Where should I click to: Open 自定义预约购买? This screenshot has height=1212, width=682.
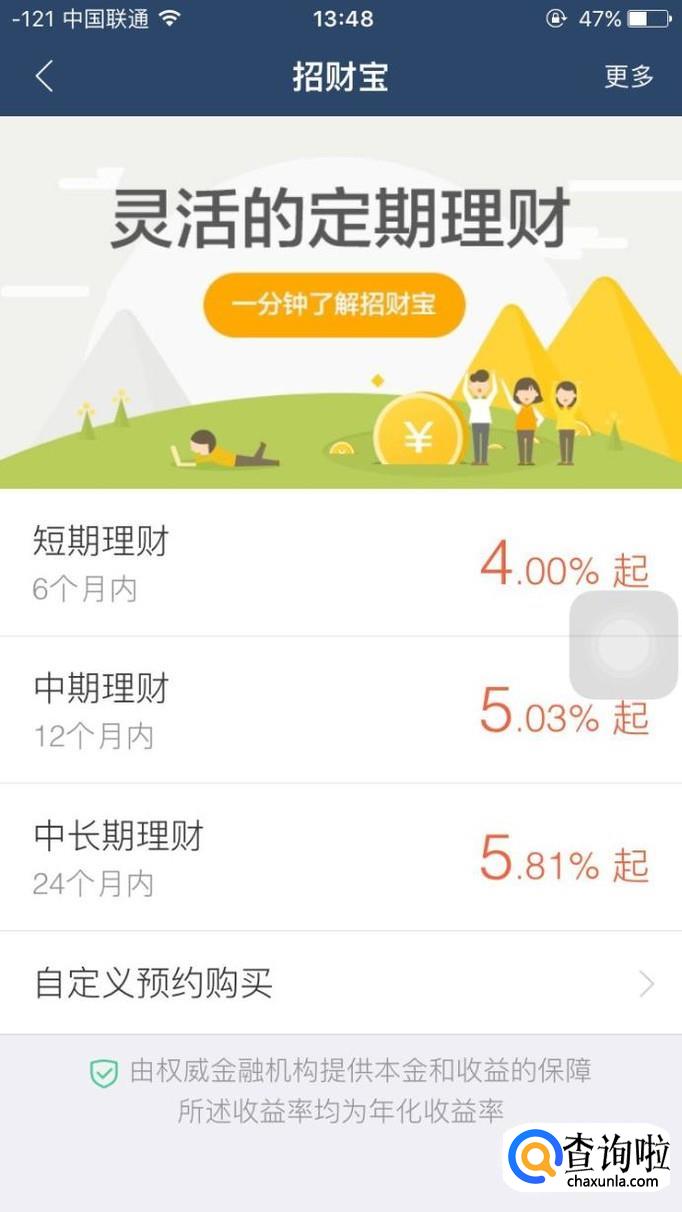pyautogui.click(x=340, y=983)
